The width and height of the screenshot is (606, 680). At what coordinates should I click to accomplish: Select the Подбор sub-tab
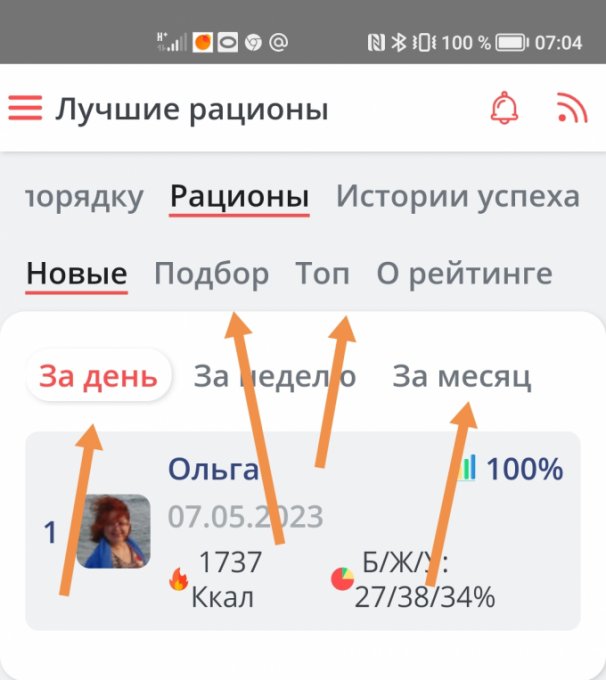[211, 272]
